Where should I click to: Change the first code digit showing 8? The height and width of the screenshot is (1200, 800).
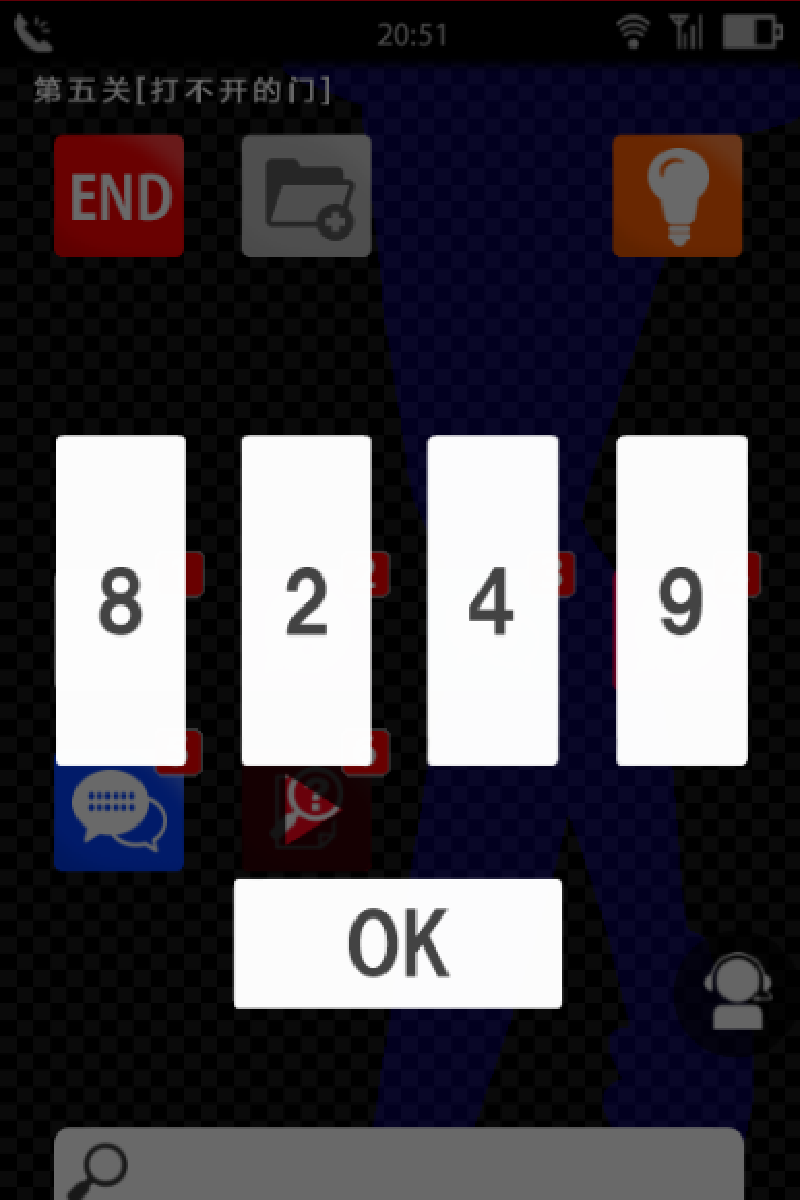[x=121, y=601]
